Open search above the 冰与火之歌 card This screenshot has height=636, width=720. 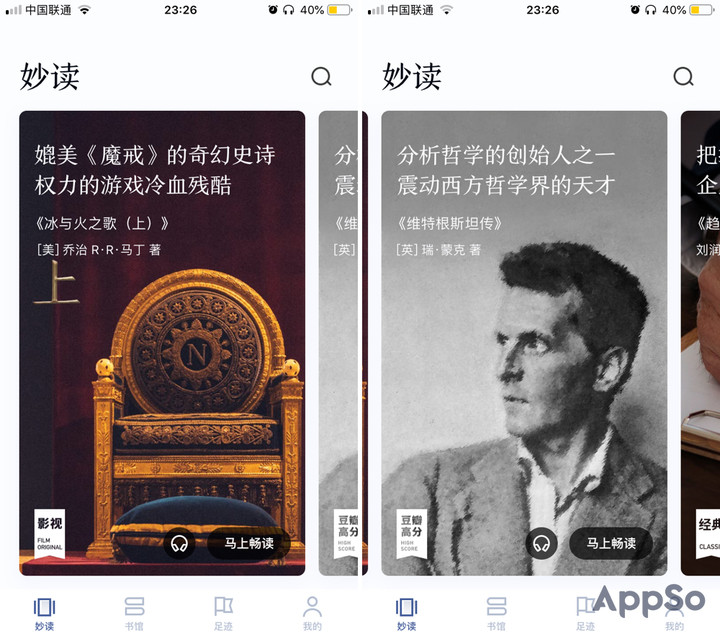pyautogui.click(x=321, y=77)
